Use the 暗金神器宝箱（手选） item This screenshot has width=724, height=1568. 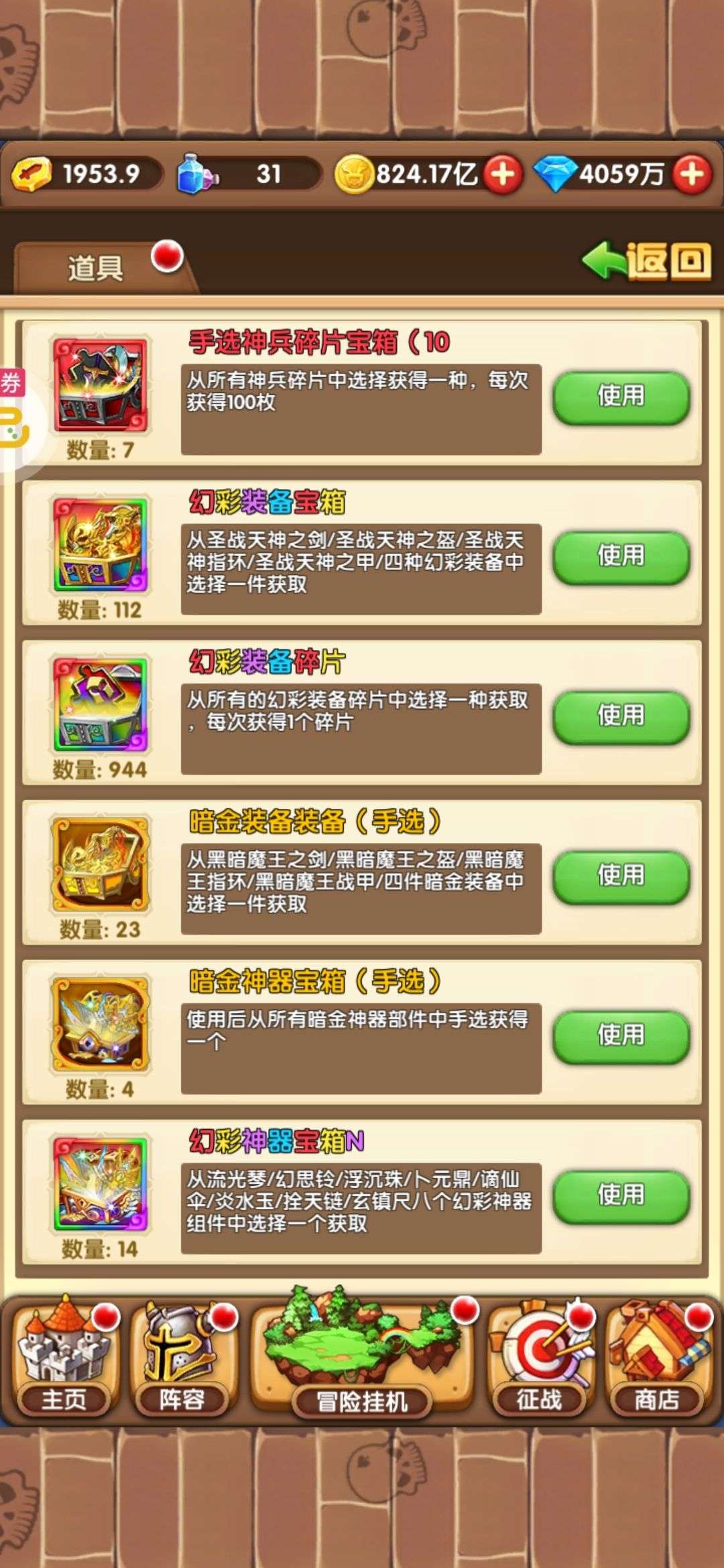tap(621, 1037)
